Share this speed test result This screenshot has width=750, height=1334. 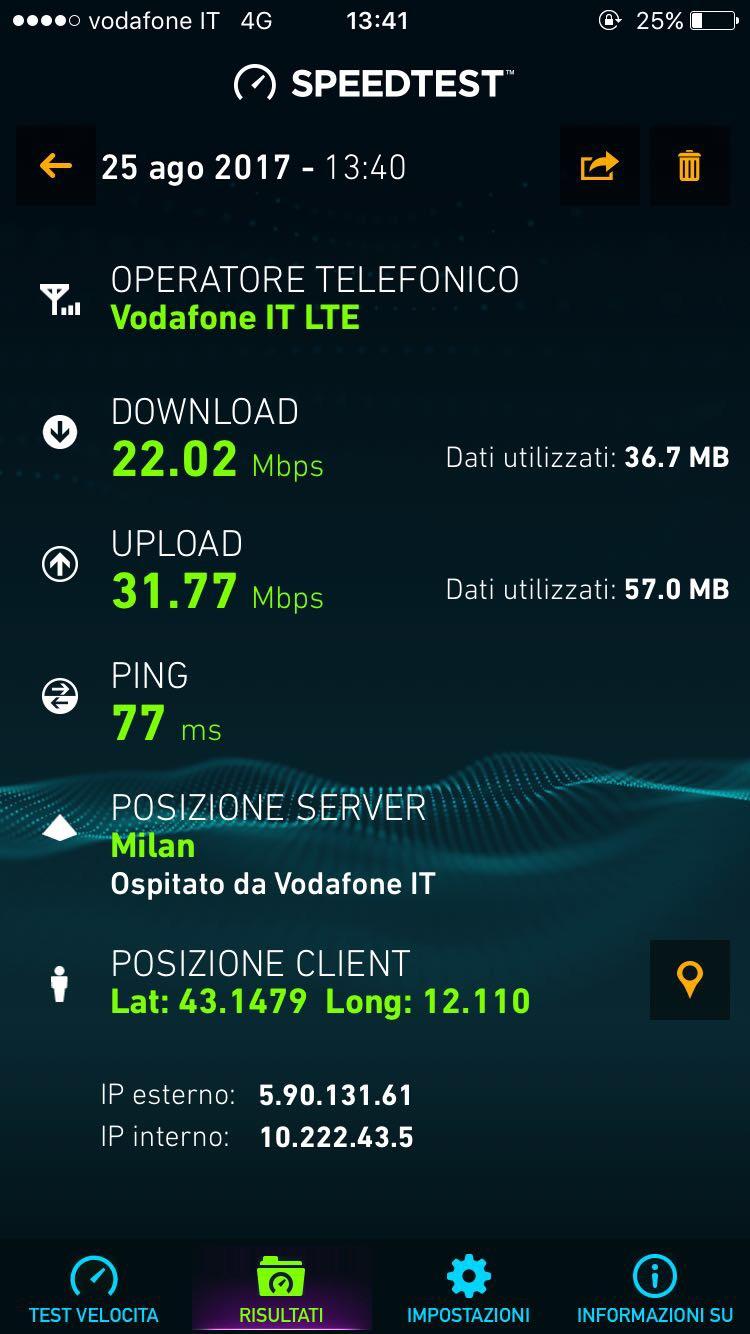[x=599, y=166]
